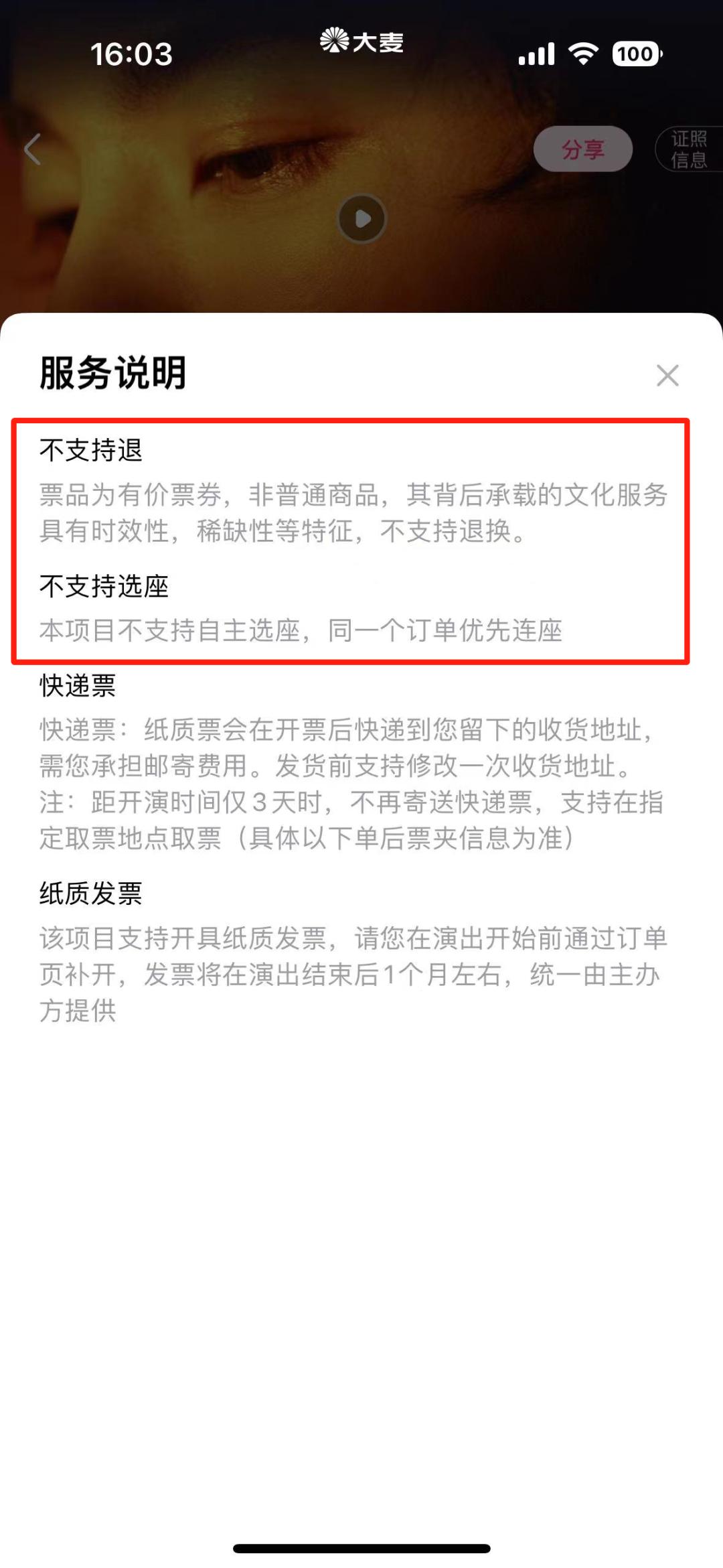Screen dimensions: 723x1568
Task: Tap the 分享 share button
Action: click(583, 149)
